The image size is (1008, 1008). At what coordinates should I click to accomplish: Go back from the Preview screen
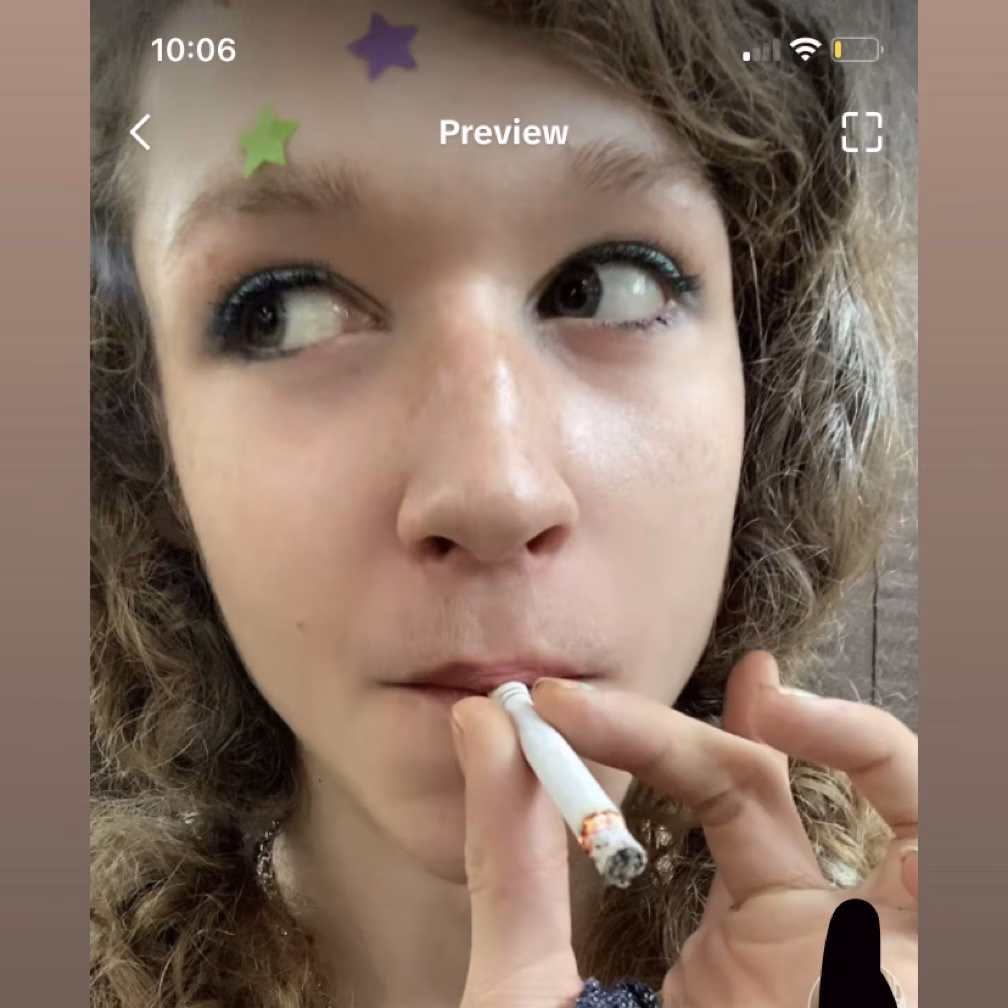tap(141, 132)
